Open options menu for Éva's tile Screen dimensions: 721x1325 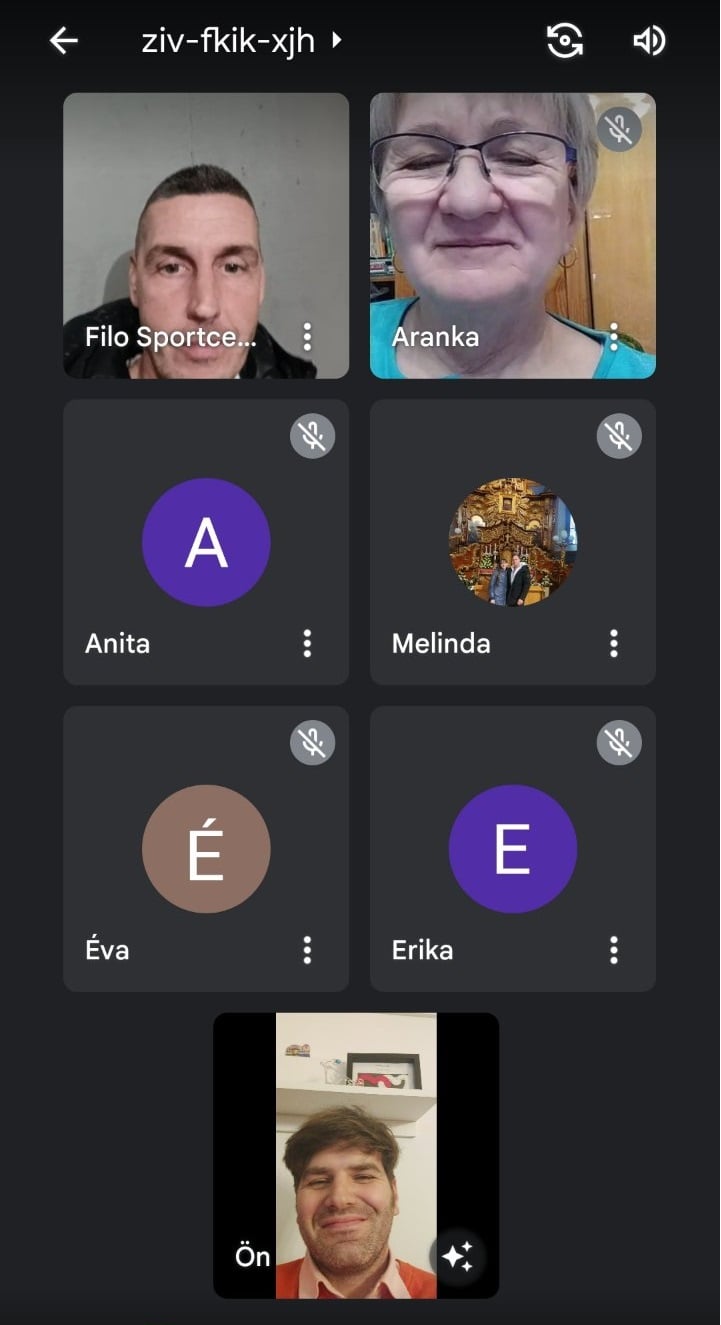click(x=307, y=950)
